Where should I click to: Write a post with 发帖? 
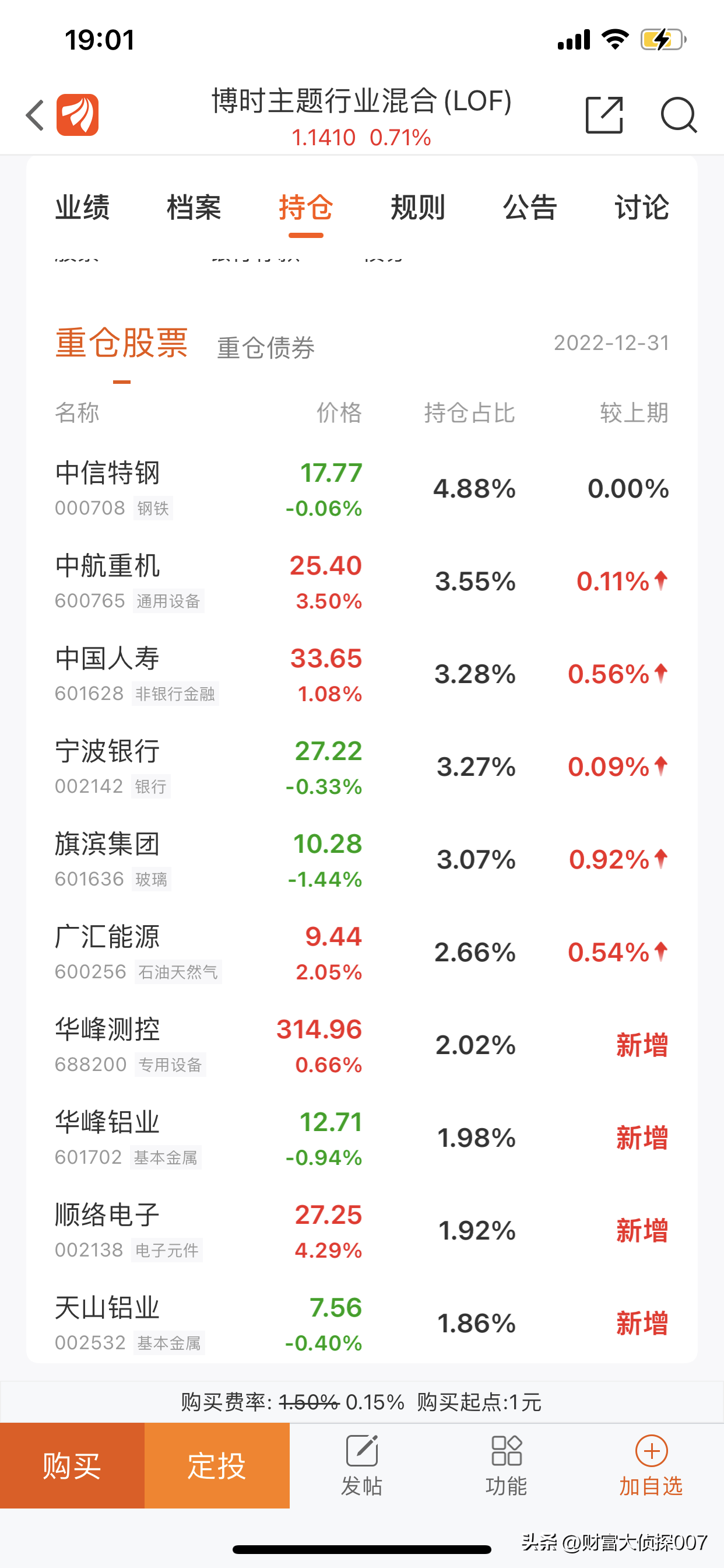tap(362, 1465)
